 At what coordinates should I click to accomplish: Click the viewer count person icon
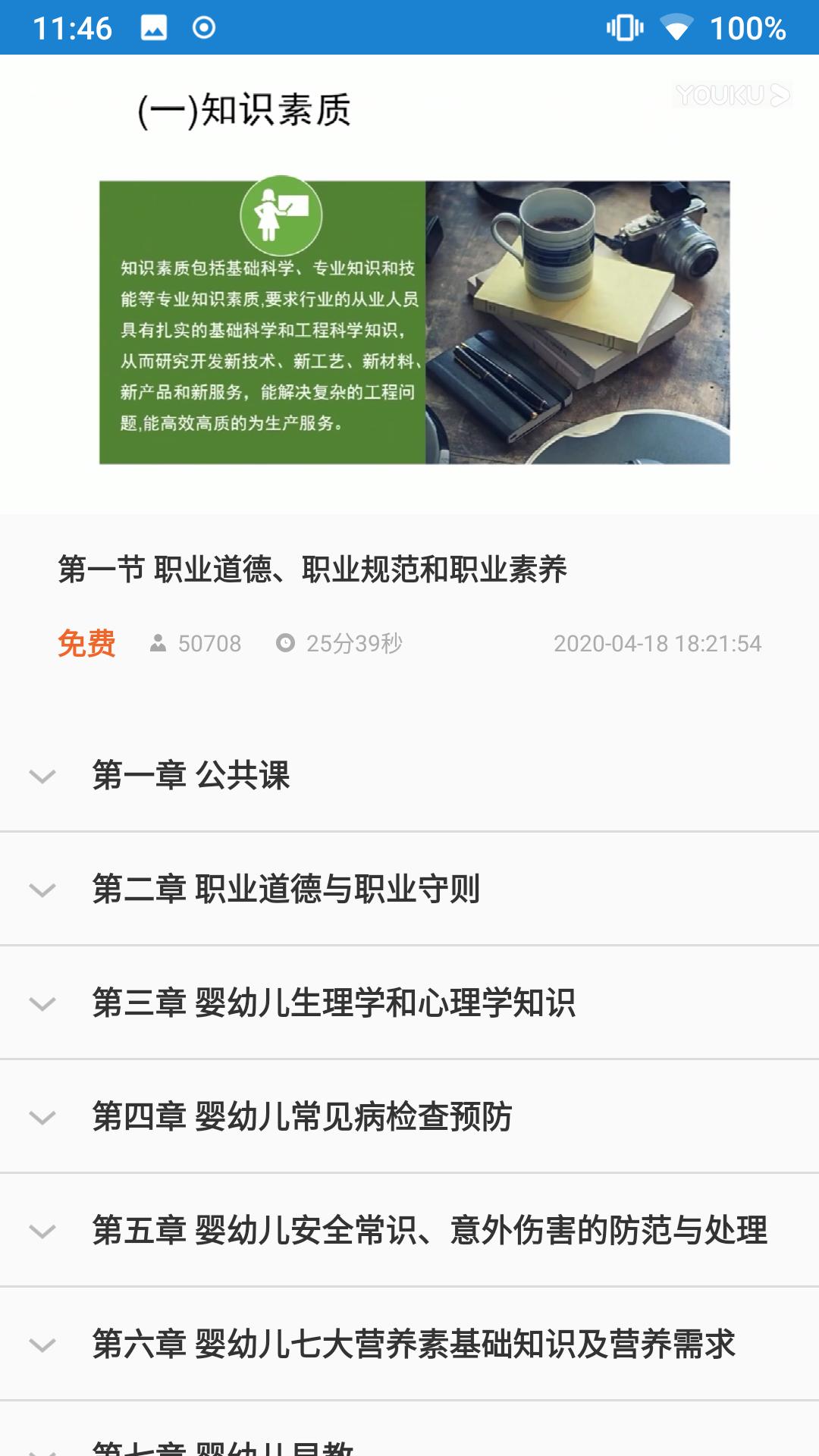point(159,644)
